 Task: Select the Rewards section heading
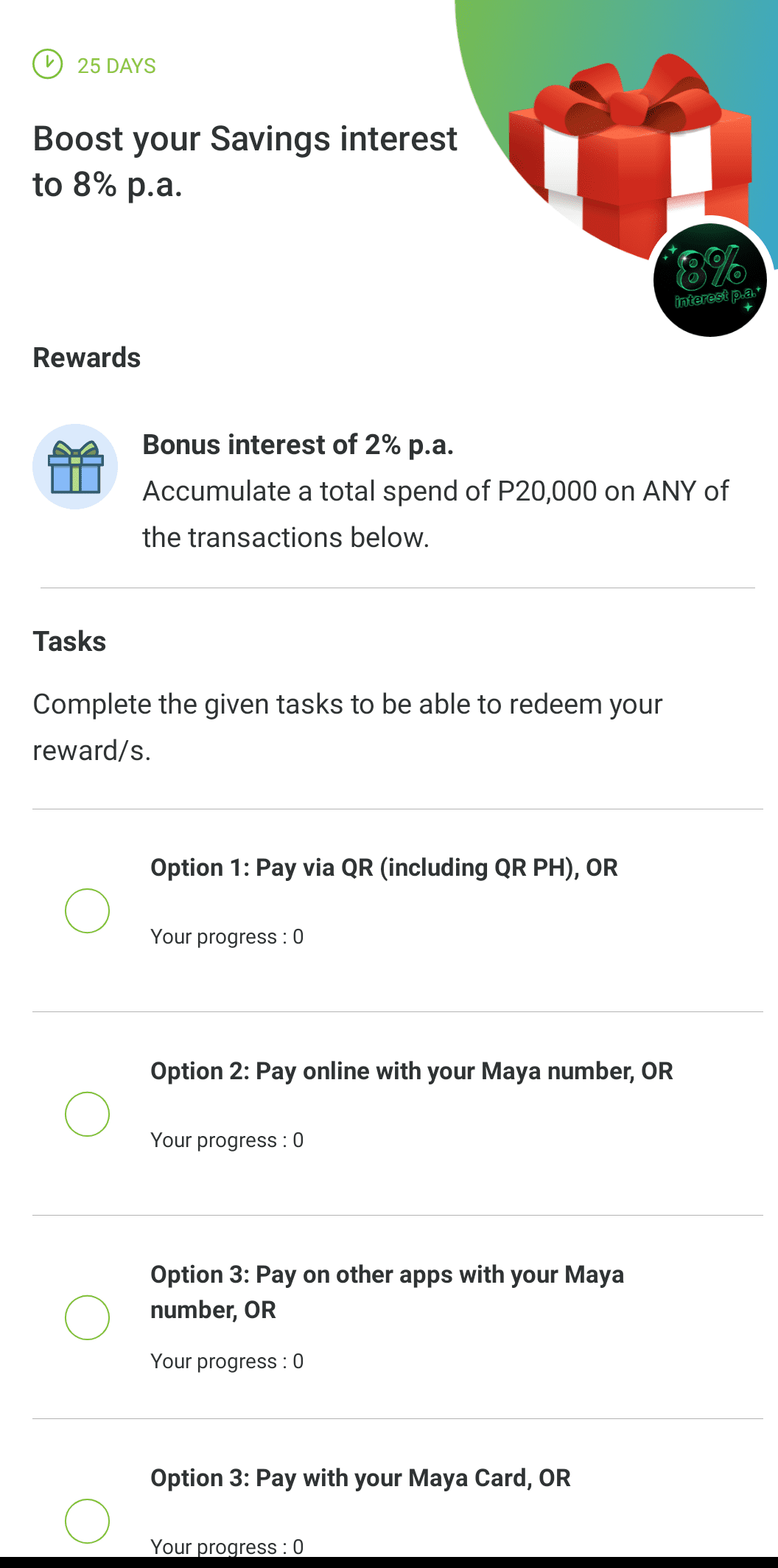click(86, 358)
